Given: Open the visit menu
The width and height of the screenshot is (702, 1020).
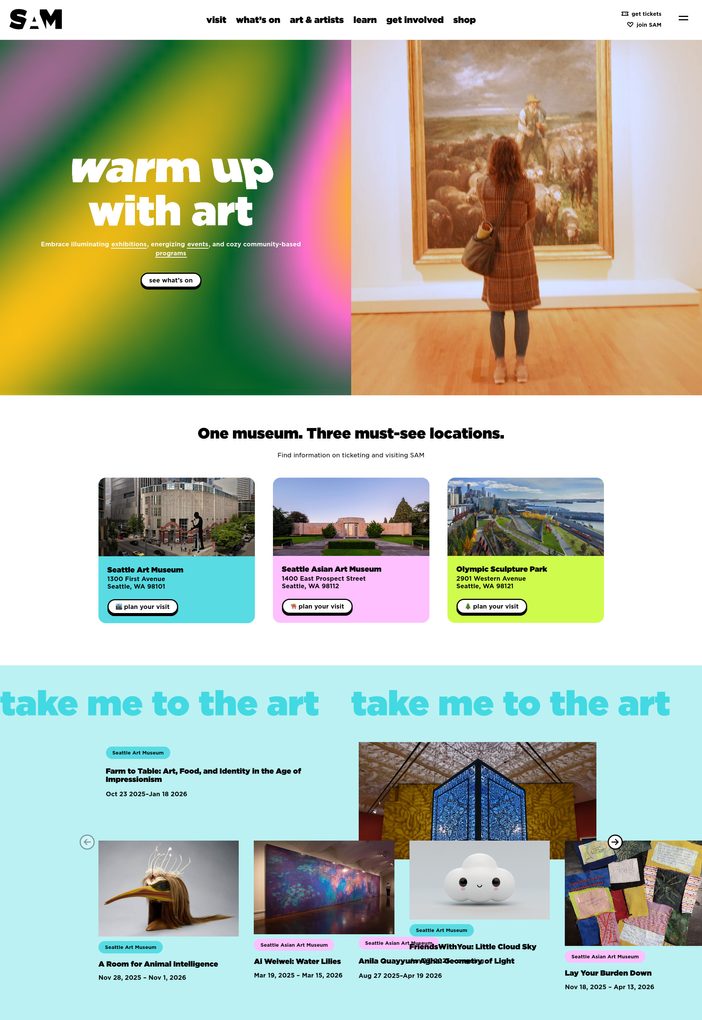Looking at the screenshot, I should point(216,20).
